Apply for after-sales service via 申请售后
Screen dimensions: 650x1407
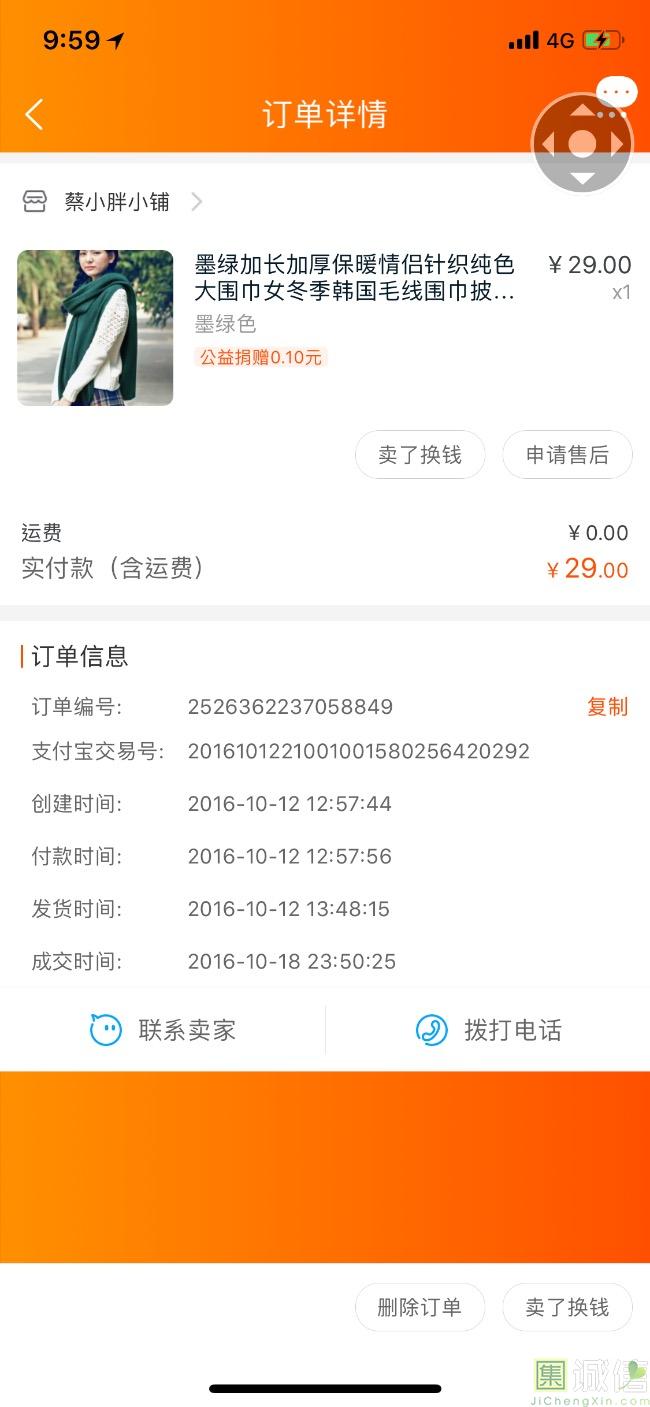click(567, 455)
